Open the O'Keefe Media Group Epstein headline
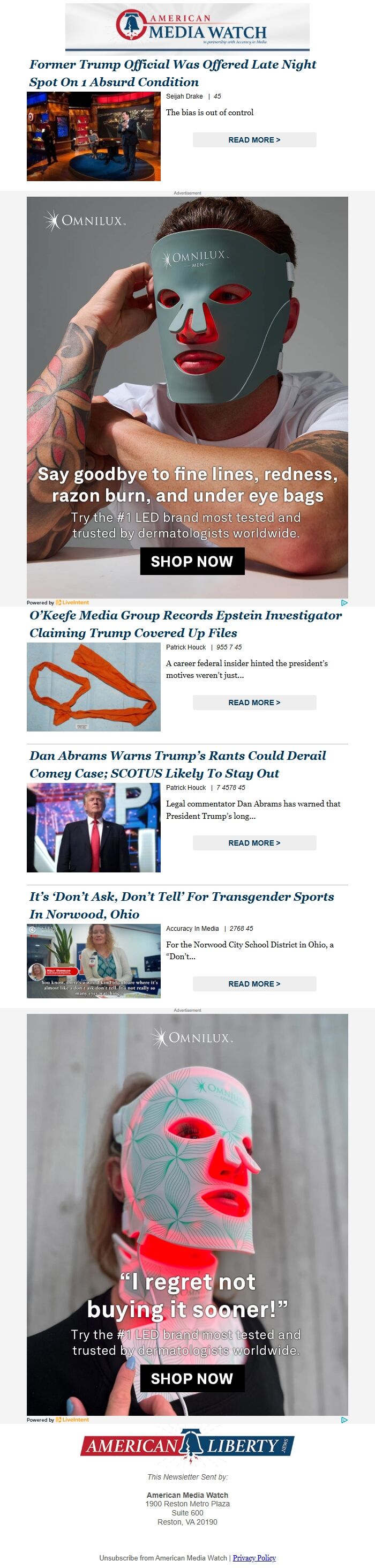This screenshot has height=1568, width=375. coord(185,623)
